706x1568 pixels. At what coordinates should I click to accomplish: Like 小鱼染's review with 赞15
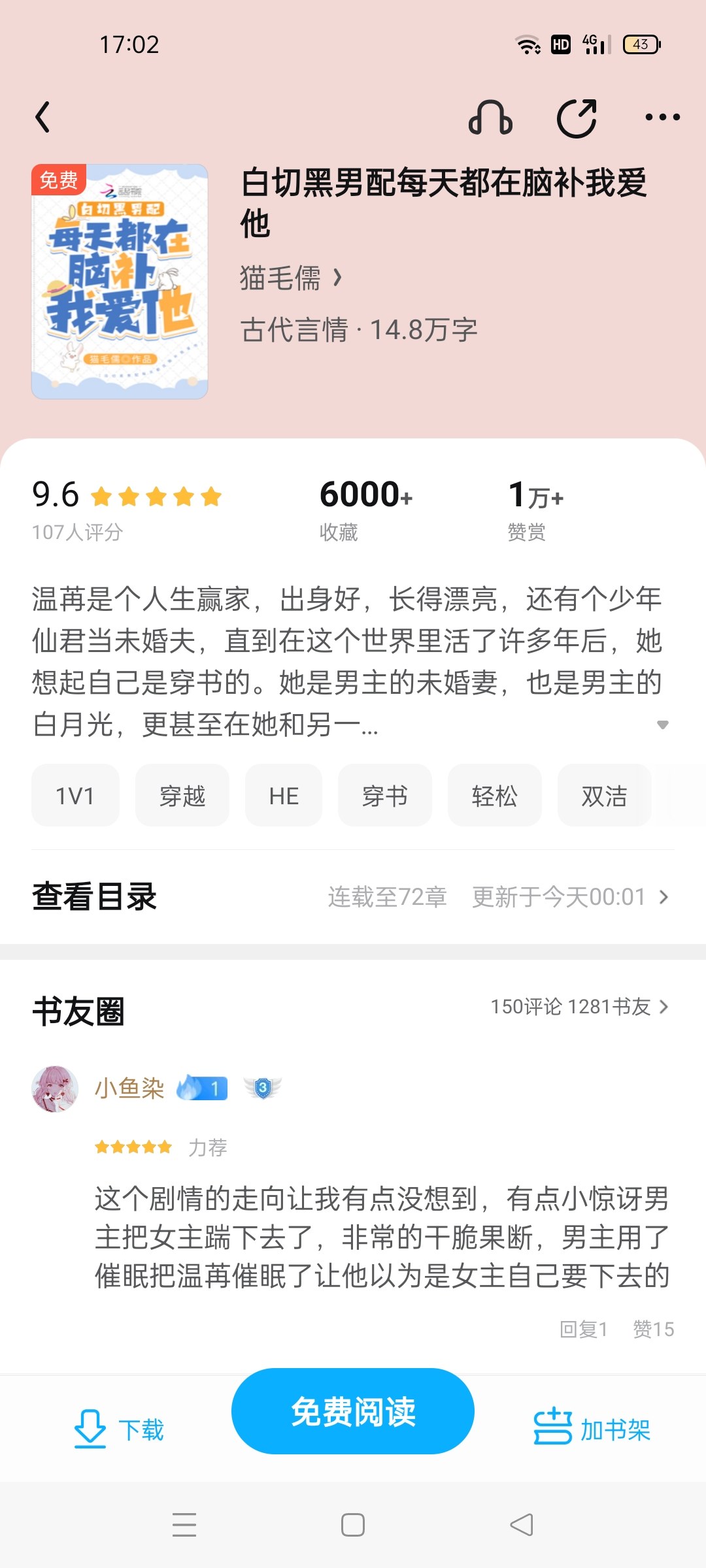click(x=653, y=1329)
